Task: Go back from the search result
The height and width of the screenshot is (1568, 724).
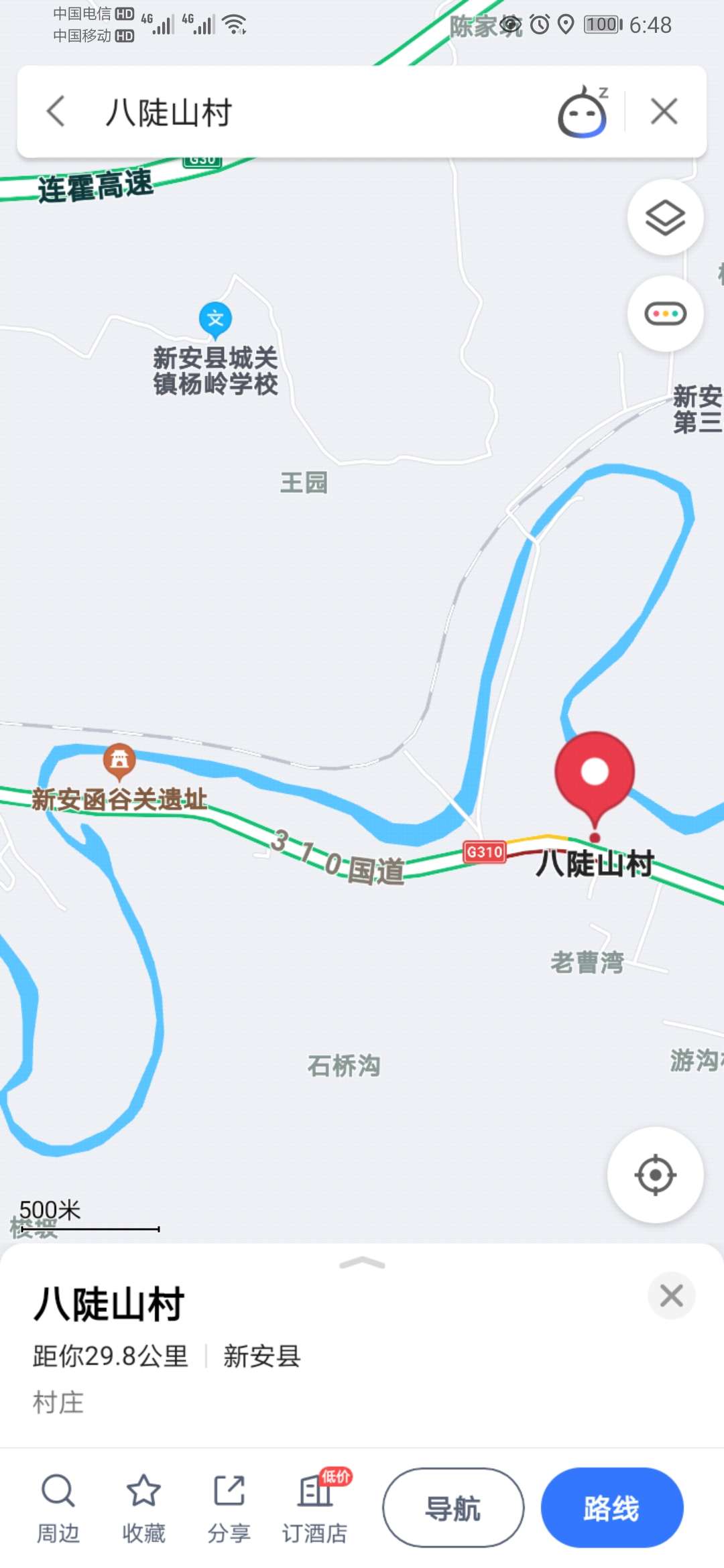Action: 56,112
